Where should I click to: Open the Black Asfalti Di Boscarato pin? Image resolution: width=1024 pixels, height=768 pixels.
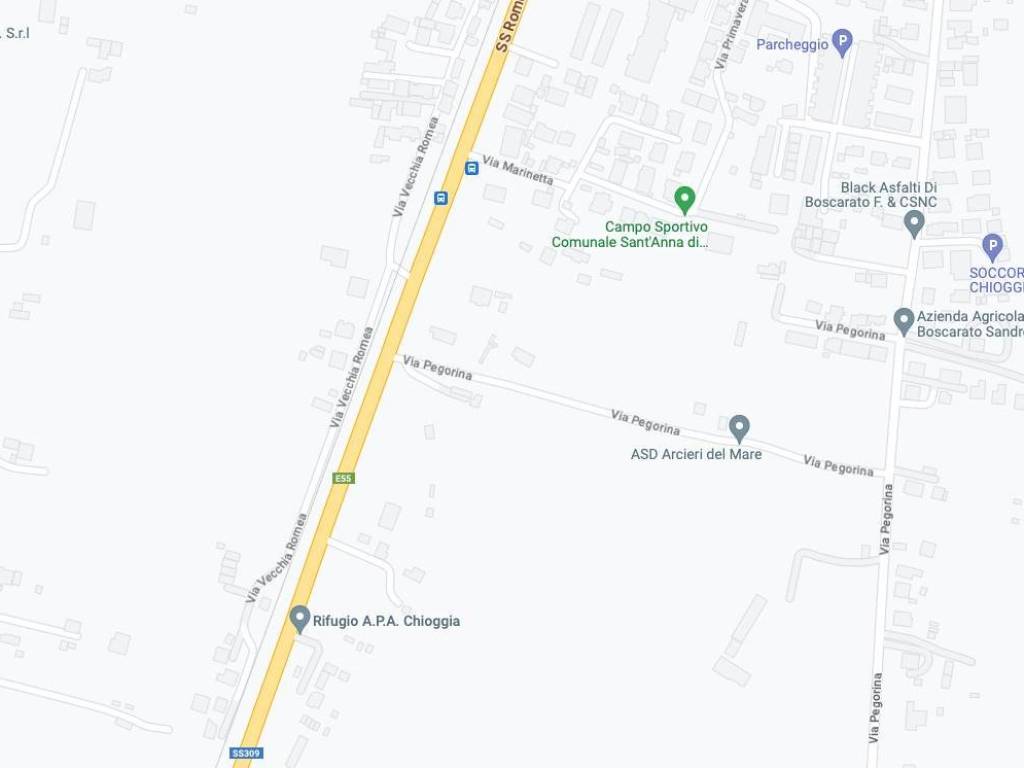point(913,223)
